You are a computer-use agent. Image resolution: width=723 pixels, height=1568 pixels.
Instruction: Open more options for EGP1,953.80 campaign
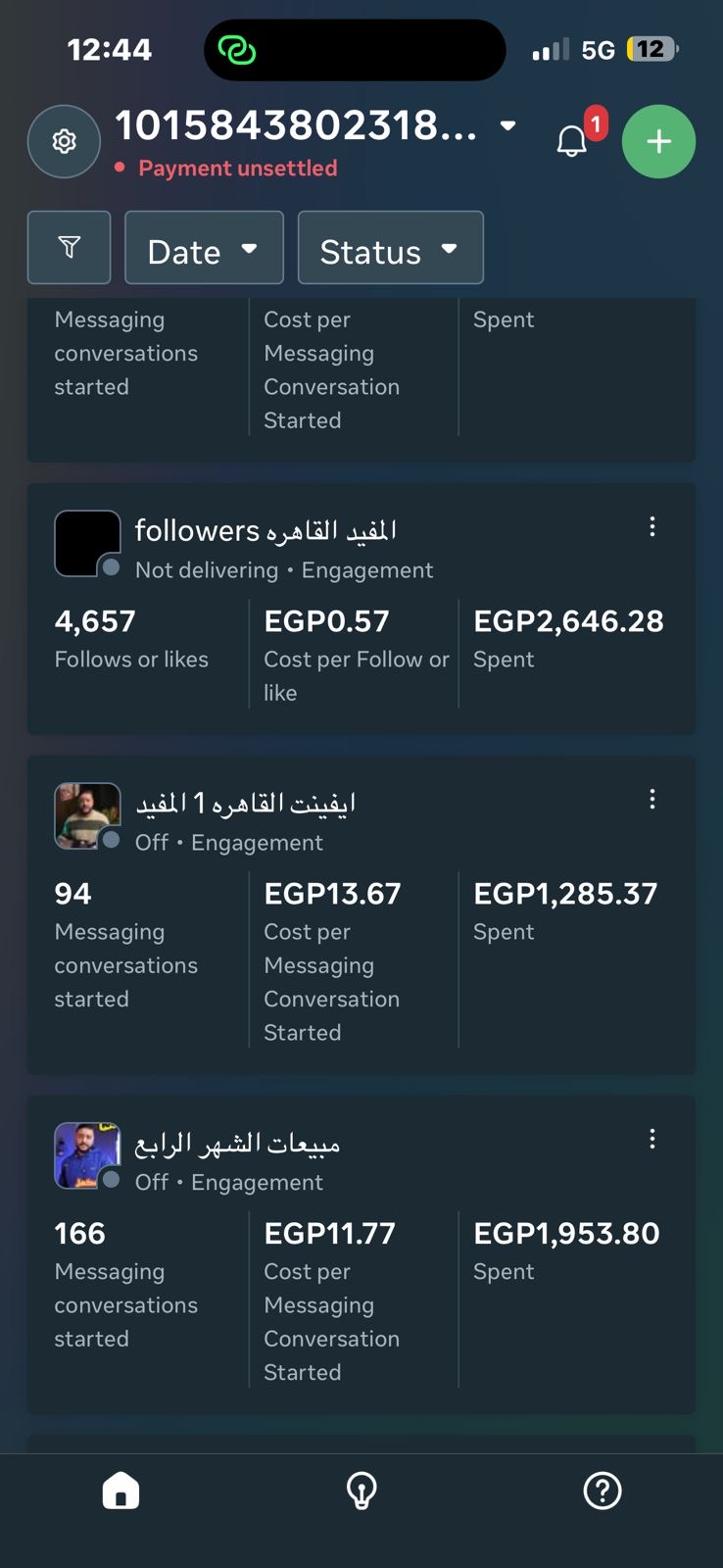click(x=651, y=1139)
